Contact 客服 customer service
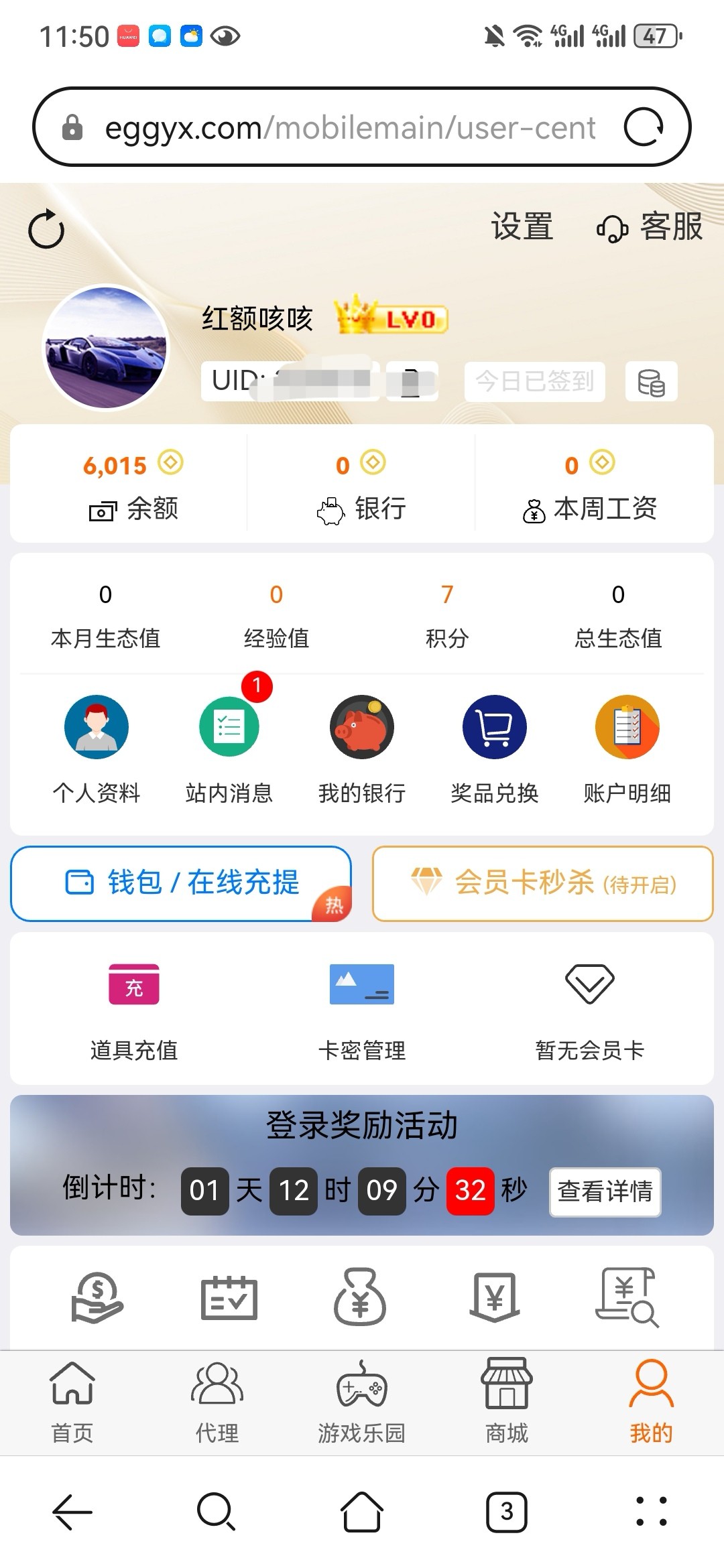 pos(650,226)
